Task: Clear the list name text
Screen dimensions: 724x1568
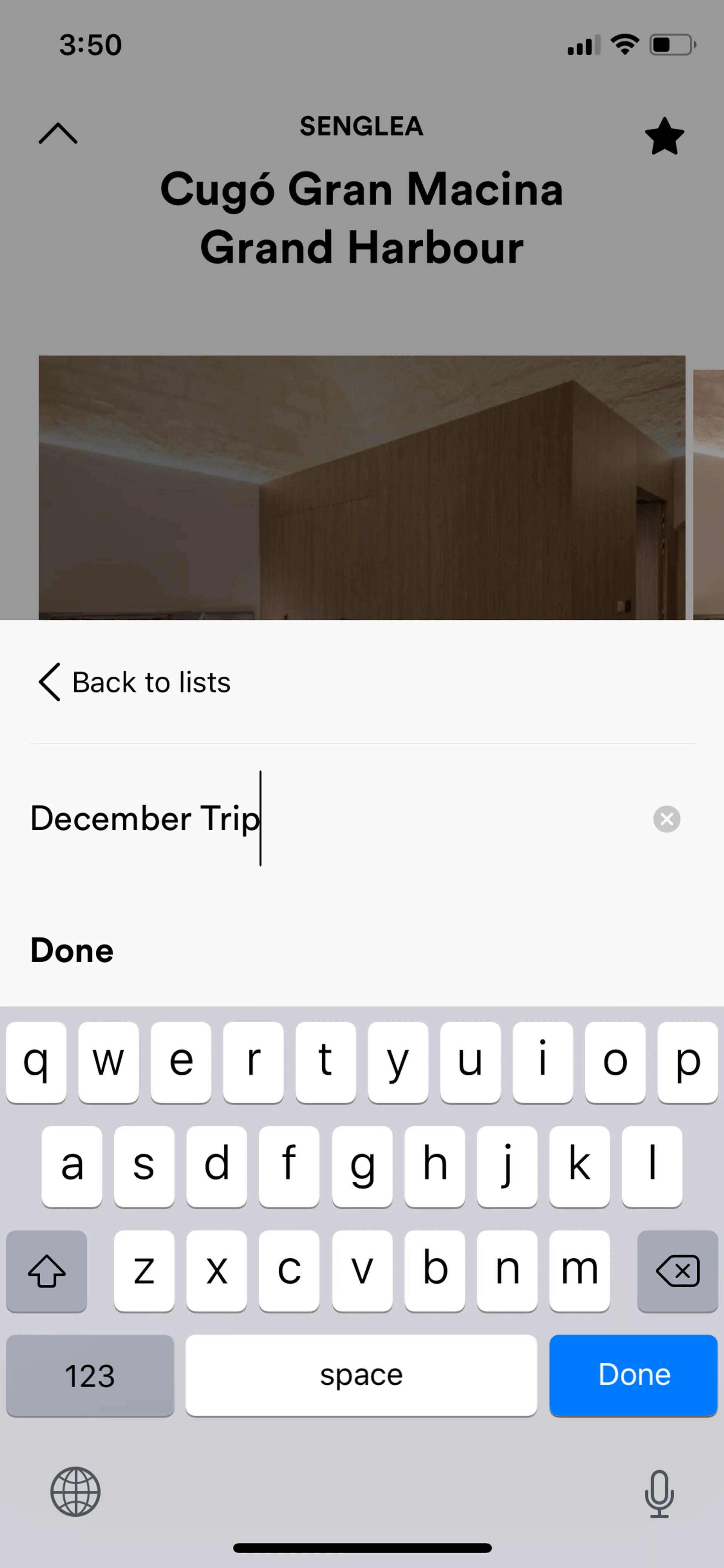Action: [x=667, y=819]
